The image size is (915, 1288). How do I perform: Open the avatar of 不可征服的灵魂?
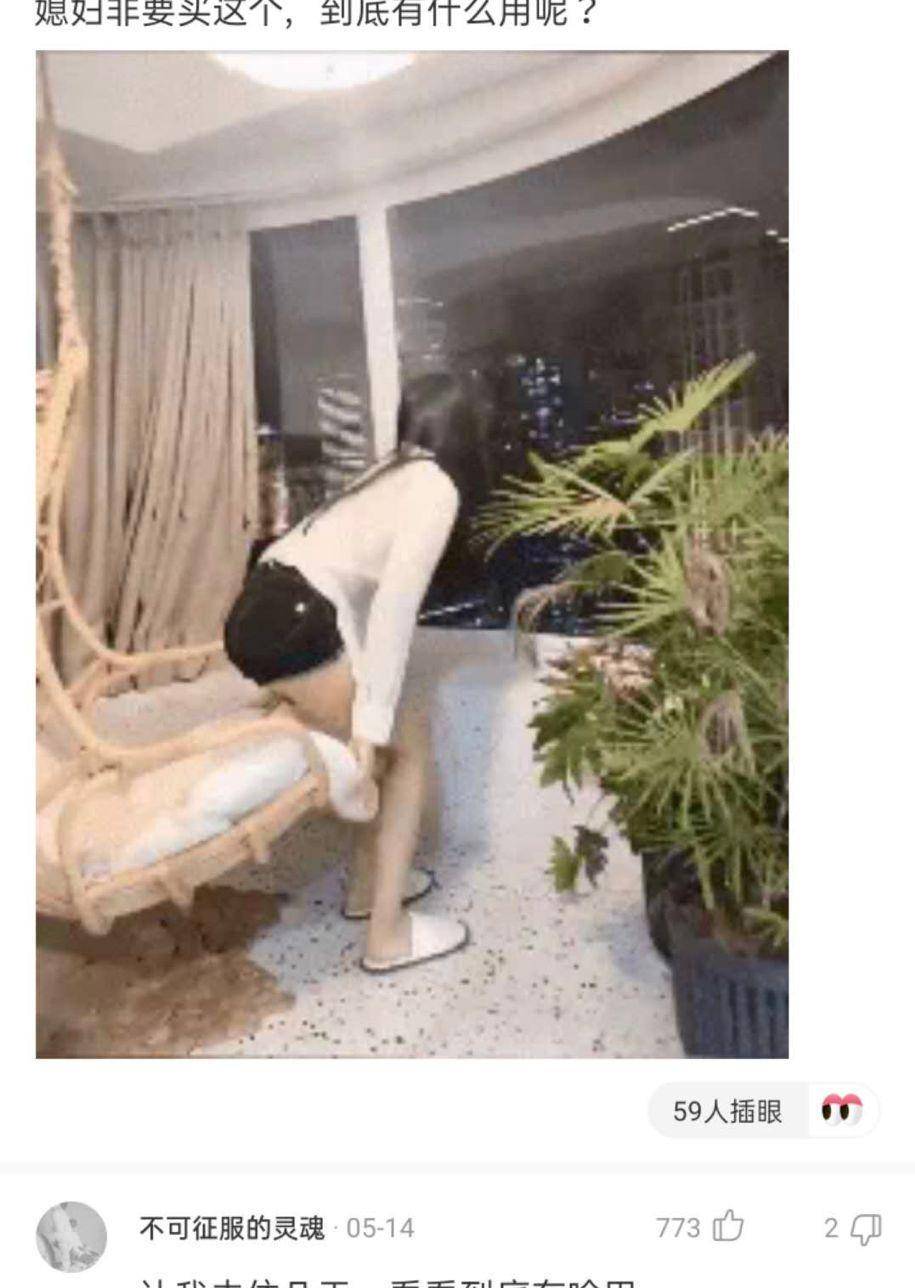tap(71, 1237)
